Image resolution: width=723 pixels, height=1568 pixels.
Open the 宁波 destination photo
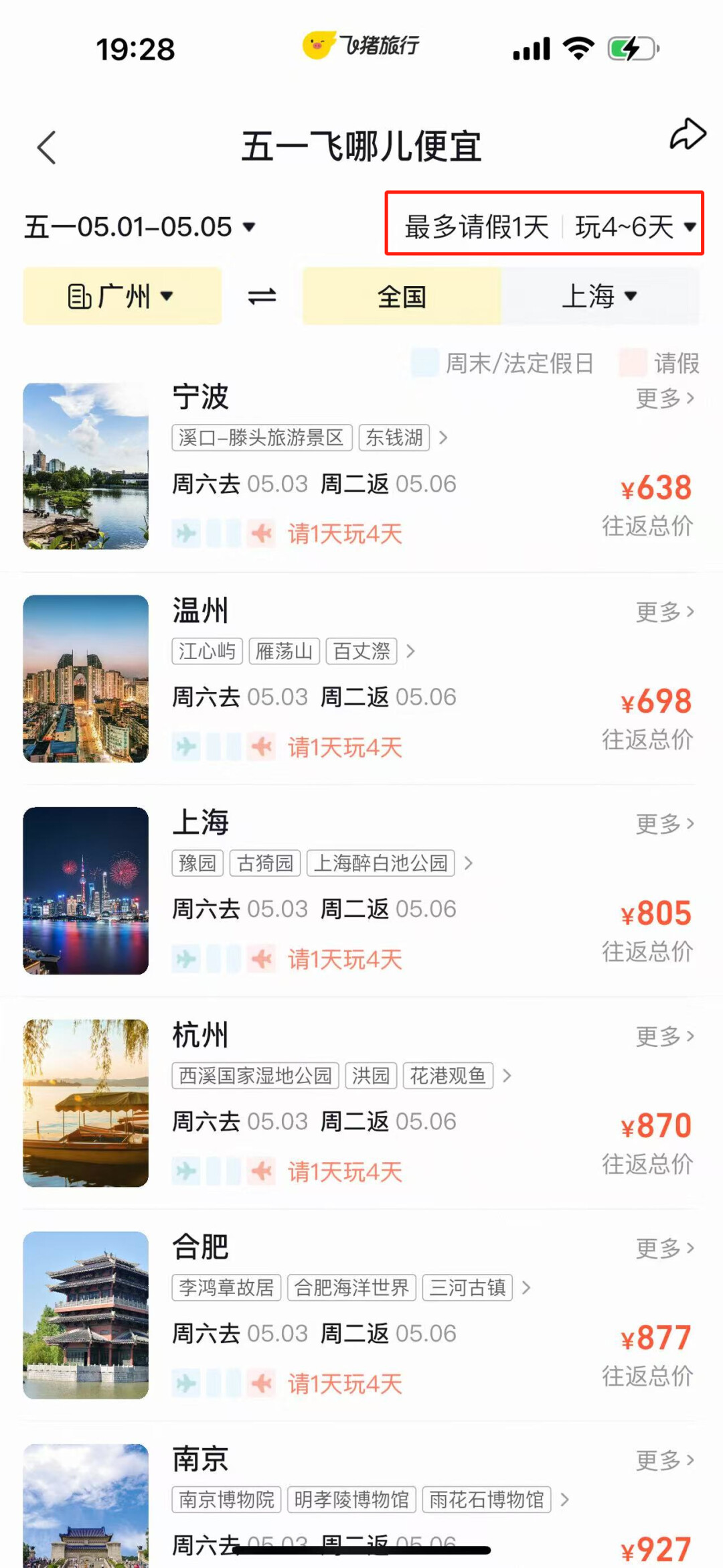click(x=86, y=466)
